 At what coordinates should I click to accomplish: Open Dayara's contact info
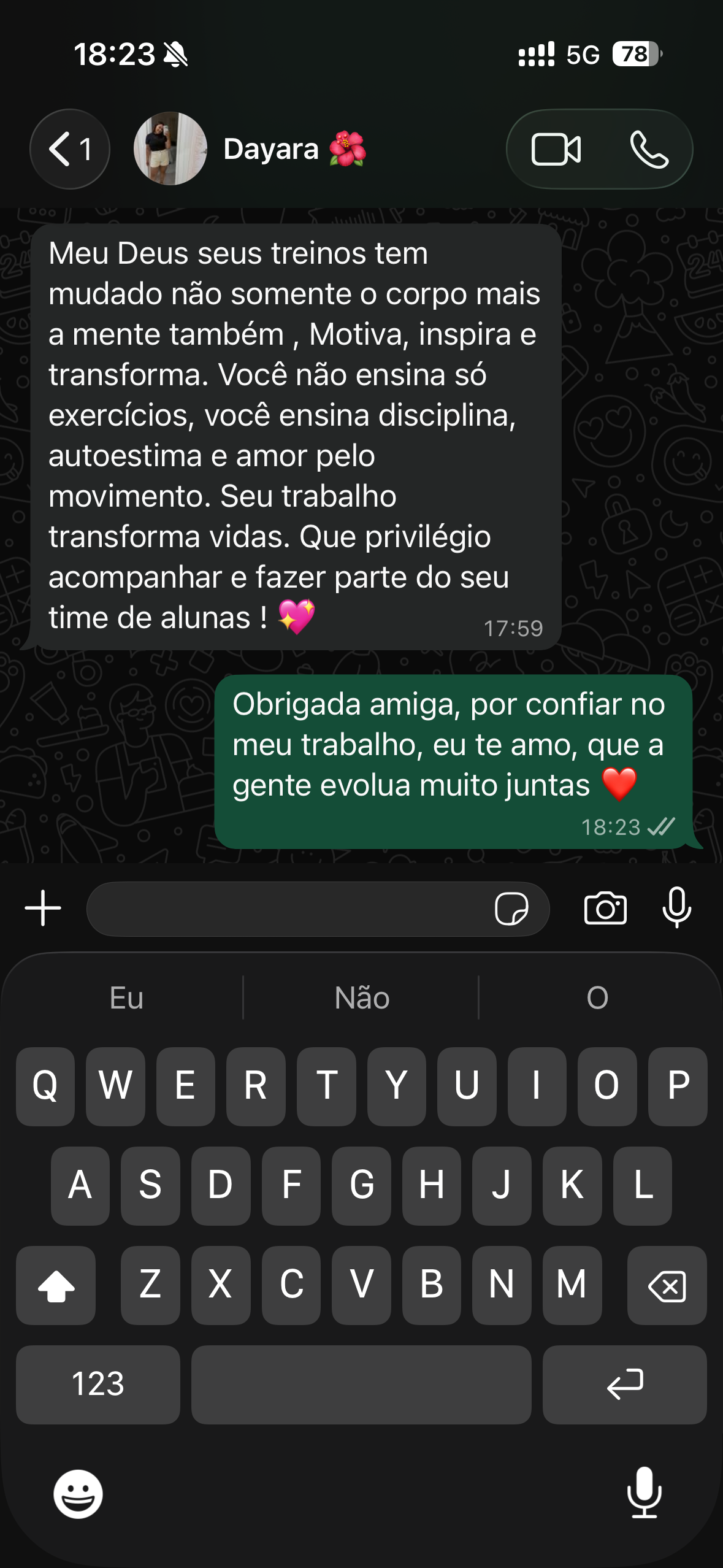coord(270,149)
